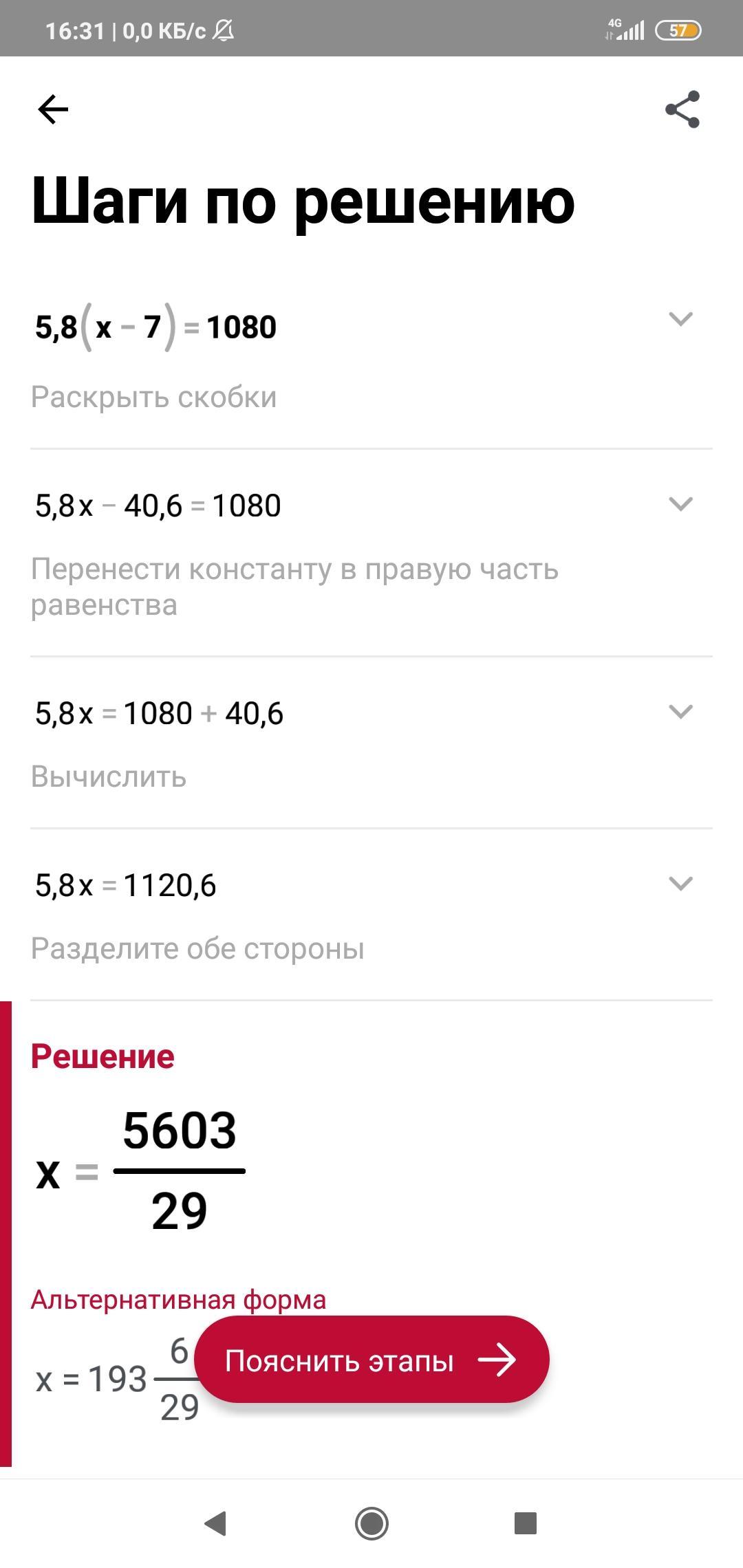This screenshot has height=1568, width=743.
Task: Tap the 'Пояснить этапы' button
Action: 371,1360
